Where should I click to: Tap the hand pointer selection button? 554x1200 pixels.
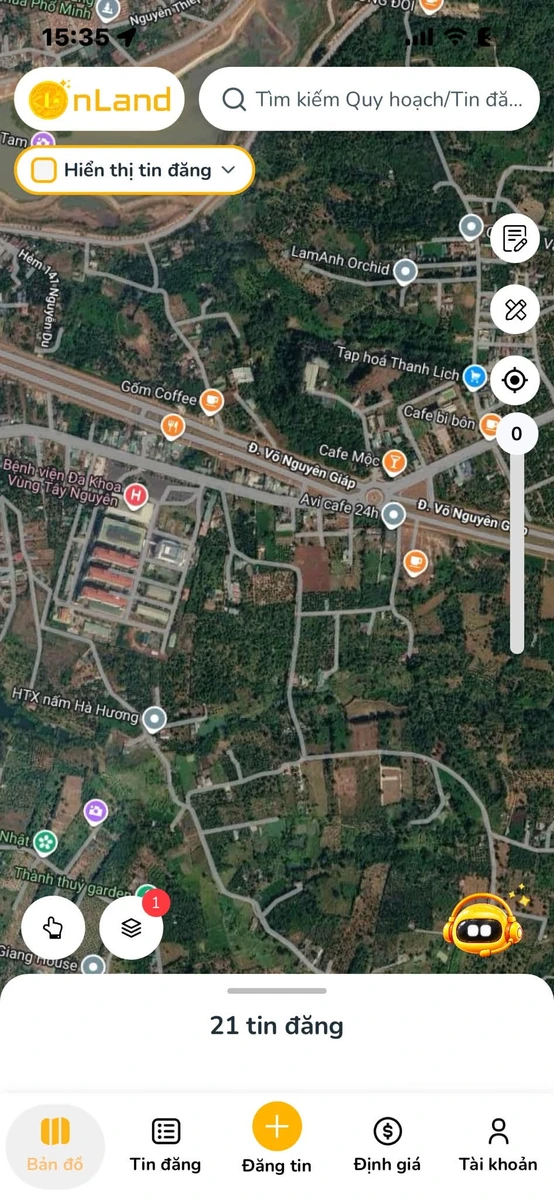click(x=53, y=927)
